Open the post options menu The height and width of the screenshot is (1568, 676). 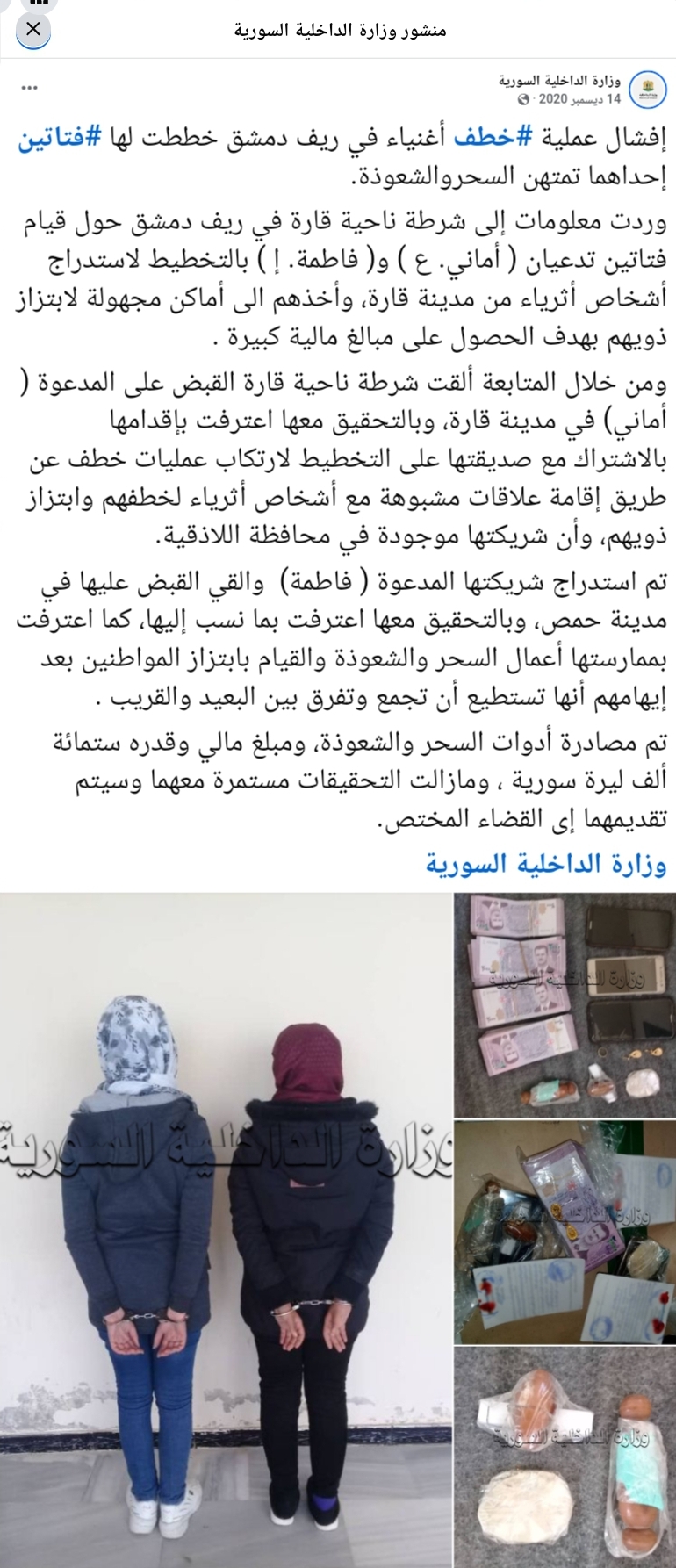pos(29,87)
